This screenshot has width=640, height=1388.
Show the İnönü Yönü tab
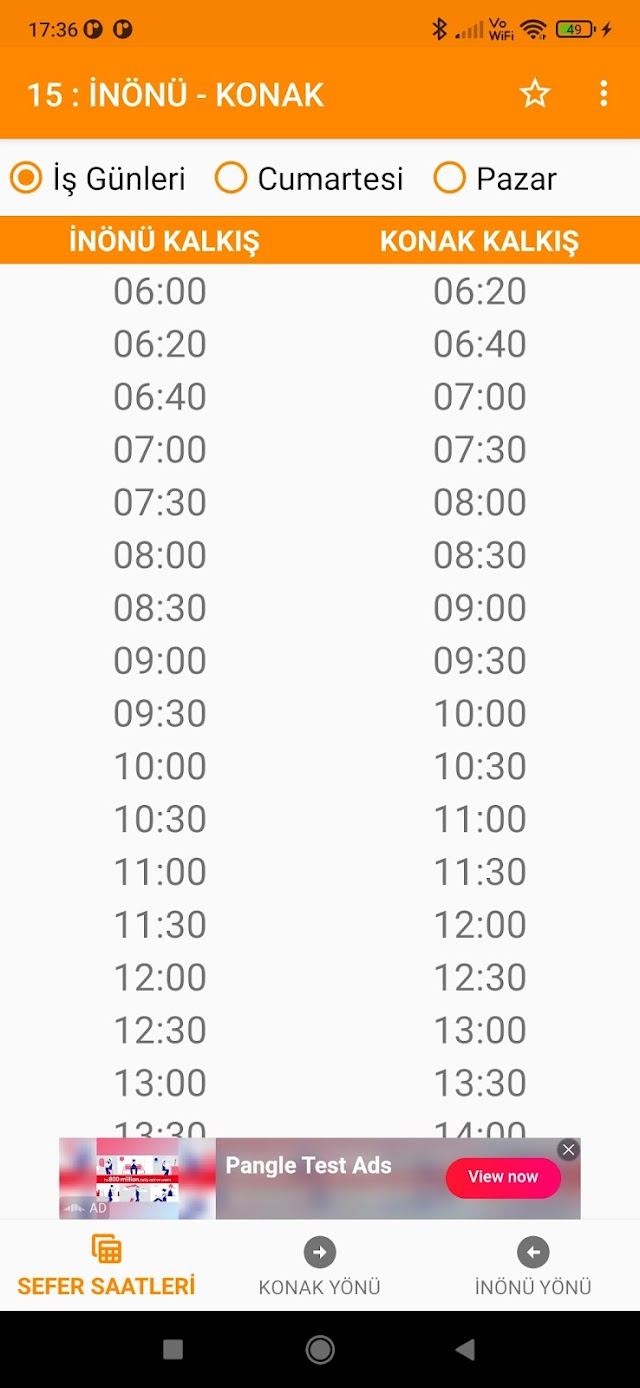point(533,1266)
